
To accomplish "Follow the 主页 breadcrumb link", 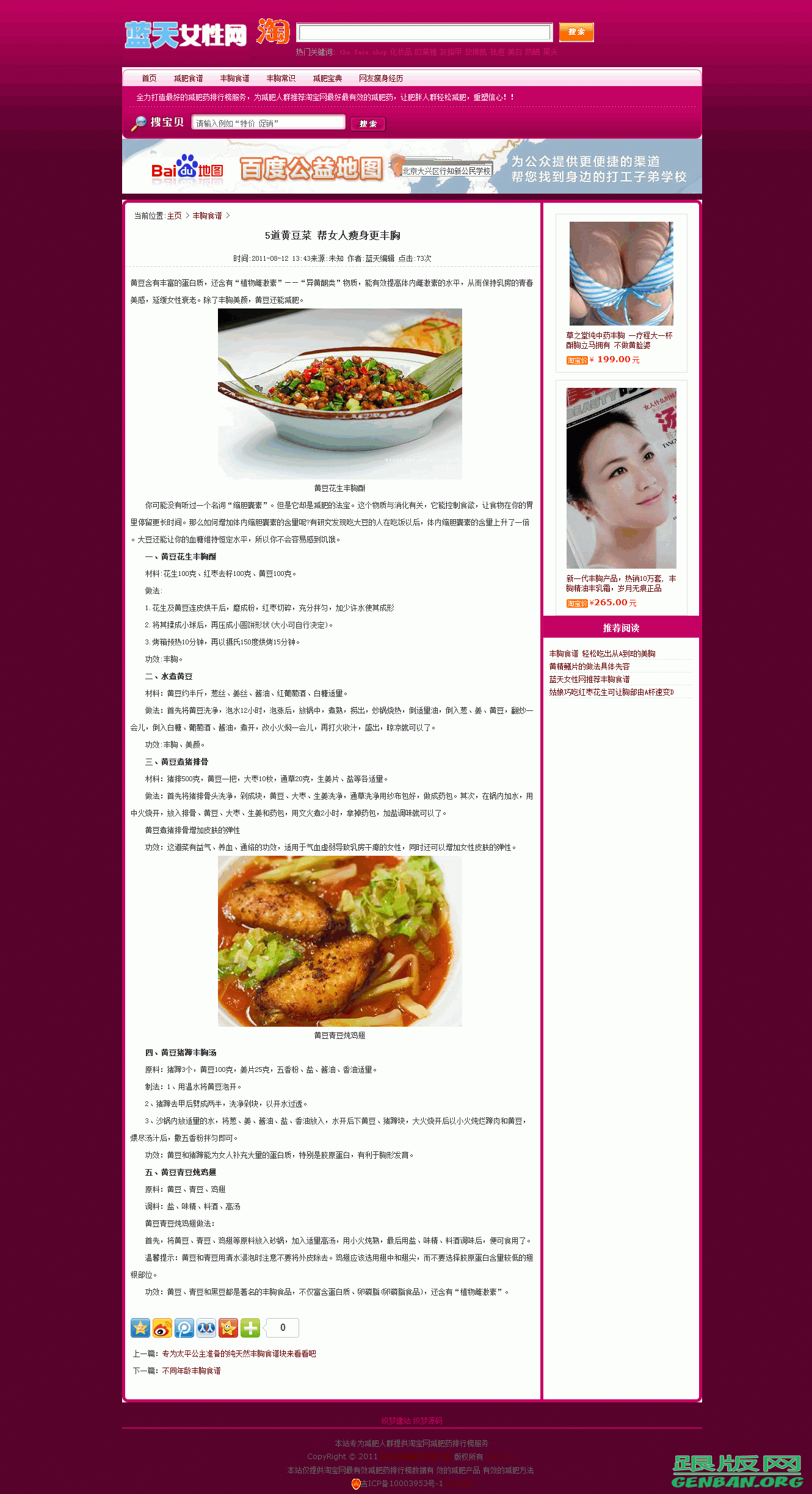I will pyautogui.click(x=175, y=216).
